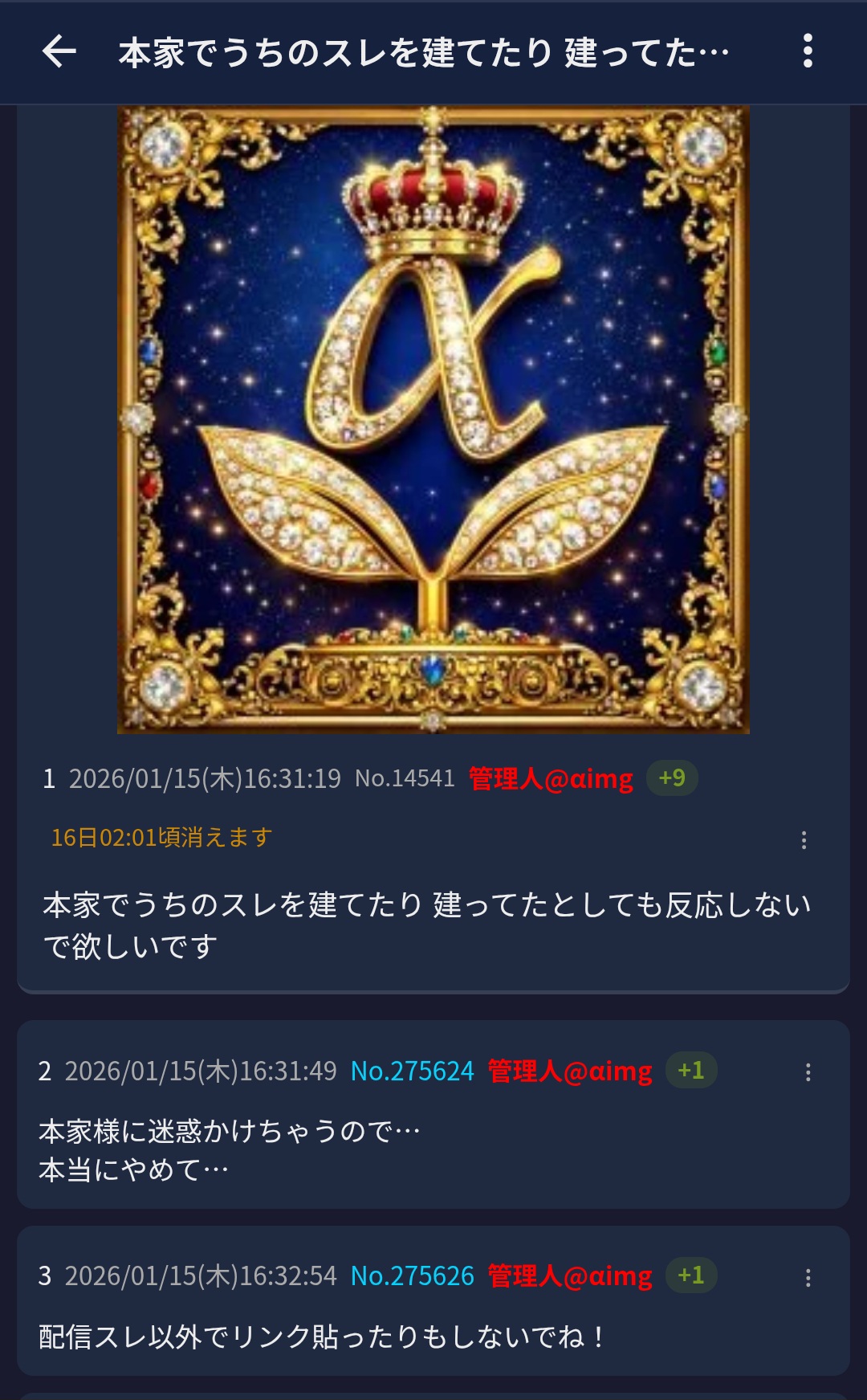Open options menu for post No.14541
The image size is (867, 1400).
804,840
